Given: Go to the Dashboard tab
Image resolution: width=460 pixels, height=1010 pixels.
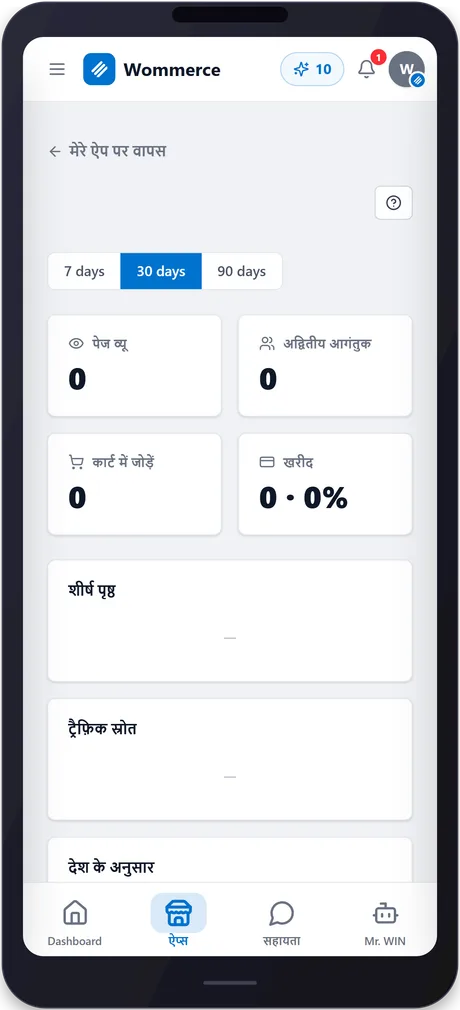Looking at the screenshot, I should [x=75, y=922].
